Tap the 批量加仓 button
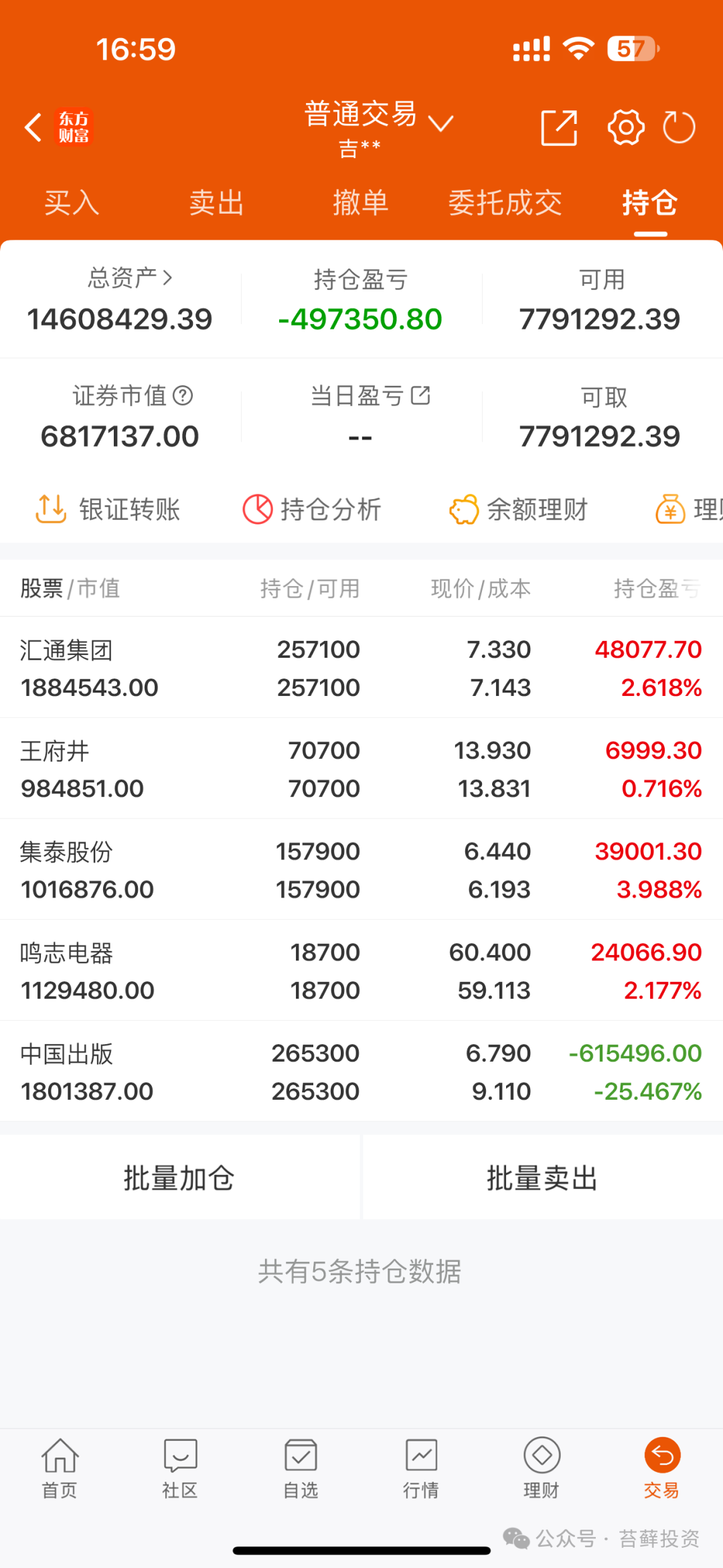 pyautogui.click(x=179, y=1178)
